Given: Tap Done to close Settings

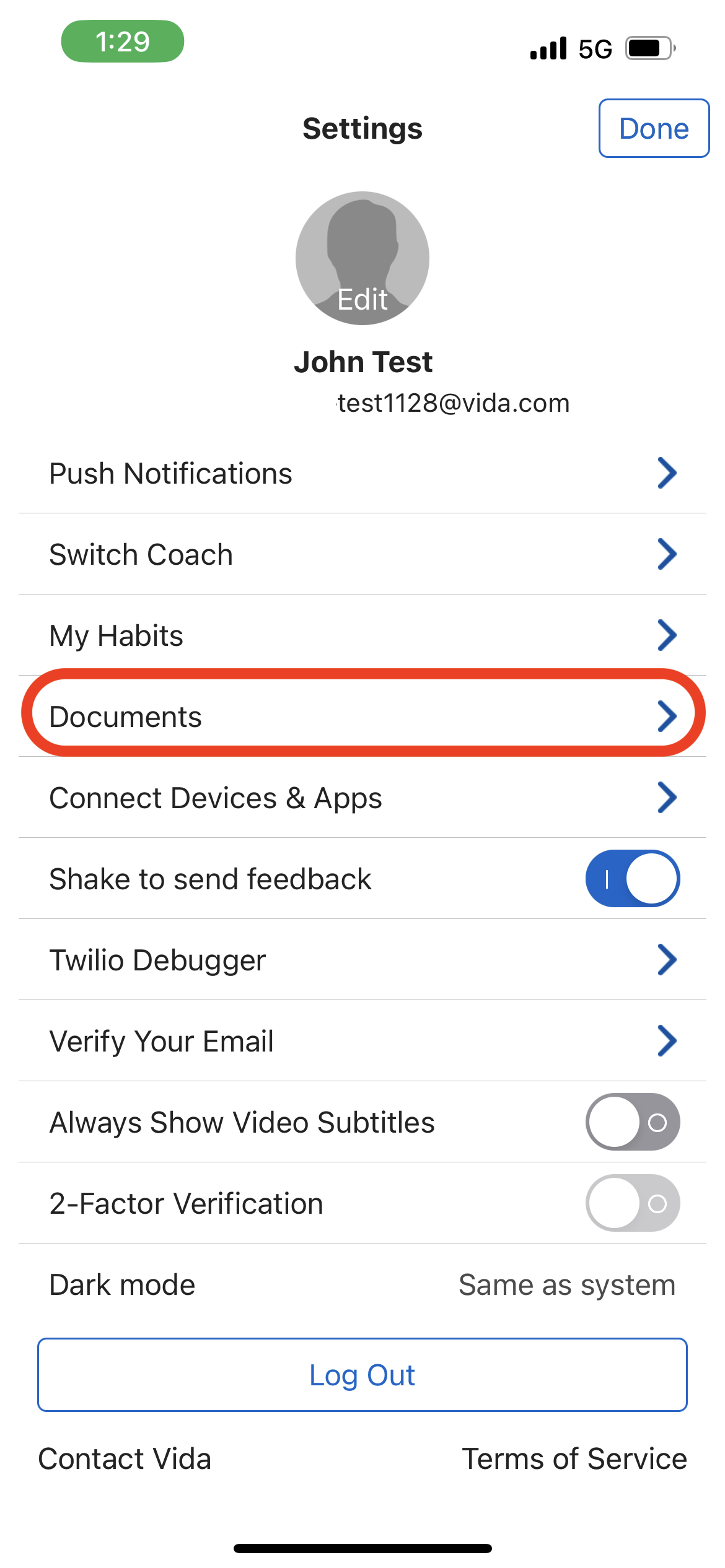Looking at the screenshot, I should click(x=654, y=128).
